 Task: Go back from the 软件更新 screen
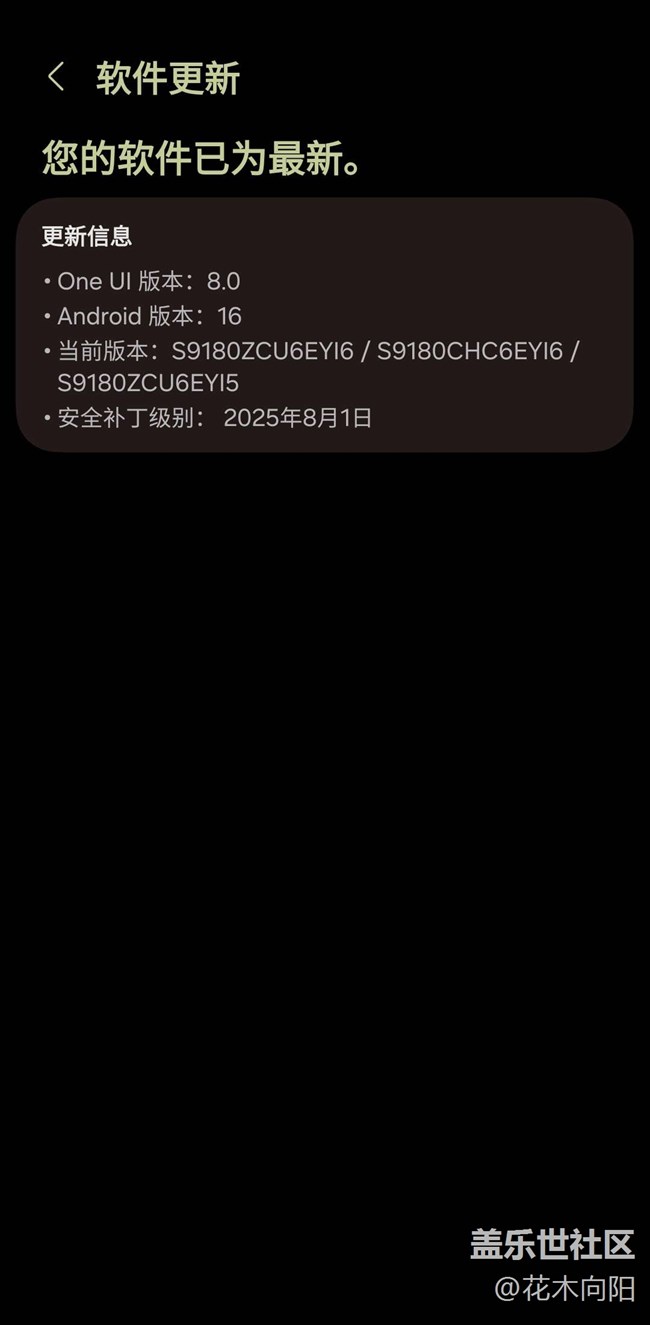pyautogui.click(x=56, y=77)
